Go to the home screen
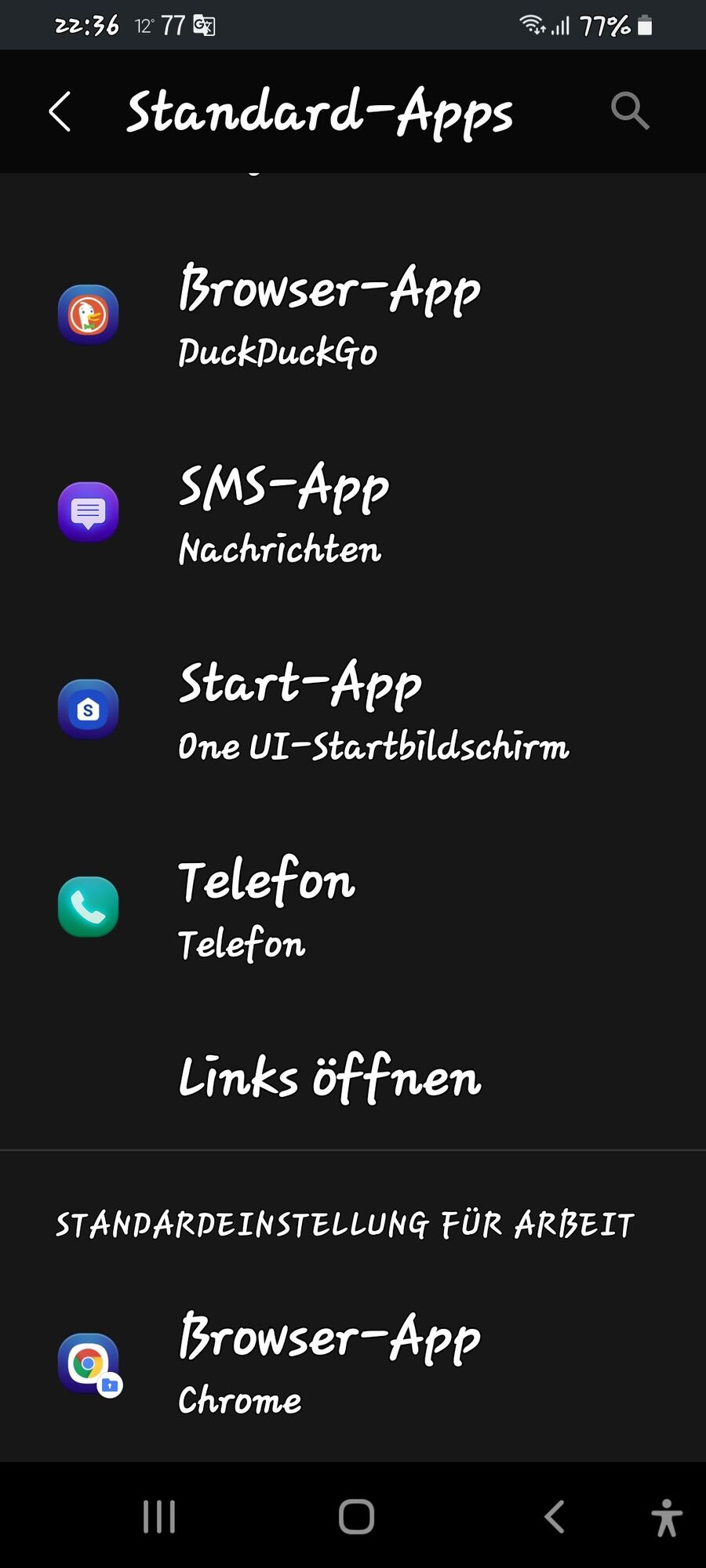The width and height of the screenshot is (706, 1568). (x=356, y=1517)
